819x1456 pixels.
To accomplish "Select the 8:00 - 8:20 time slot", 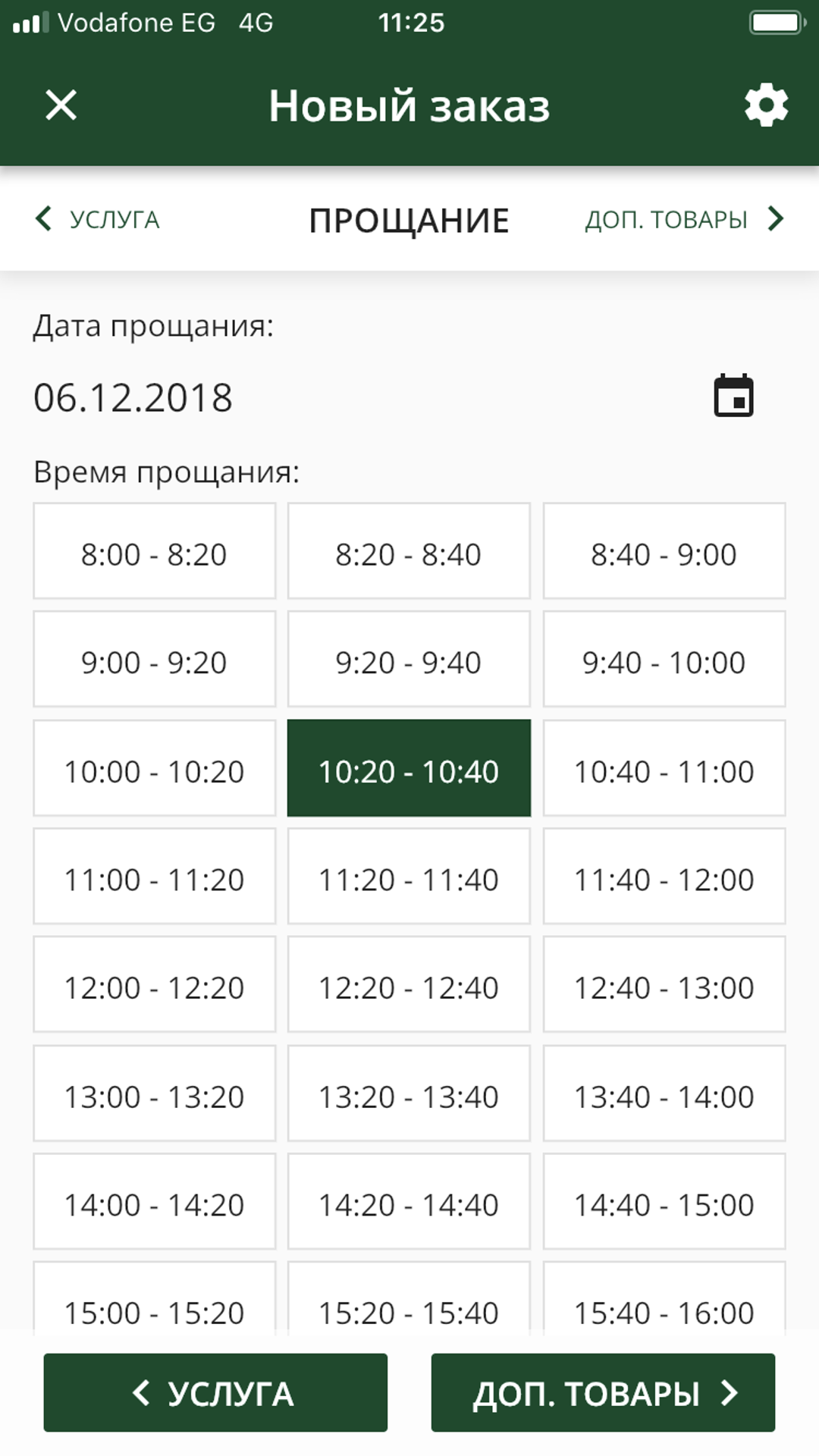I will click(x=154, y=551).
